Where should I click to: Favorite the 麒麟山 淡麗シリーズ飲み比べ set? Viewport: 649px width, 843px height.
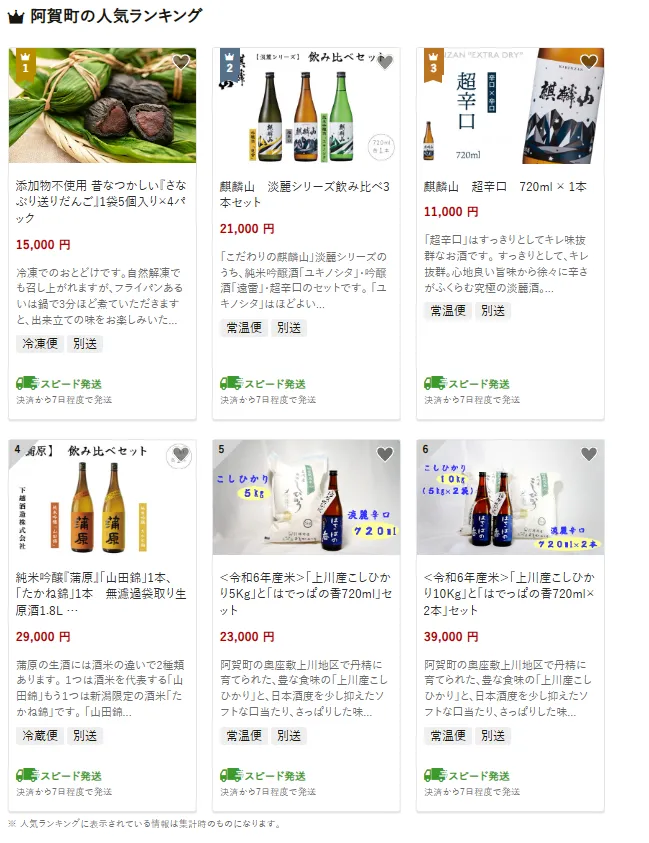pyautogui.click(x=384, y=62)
